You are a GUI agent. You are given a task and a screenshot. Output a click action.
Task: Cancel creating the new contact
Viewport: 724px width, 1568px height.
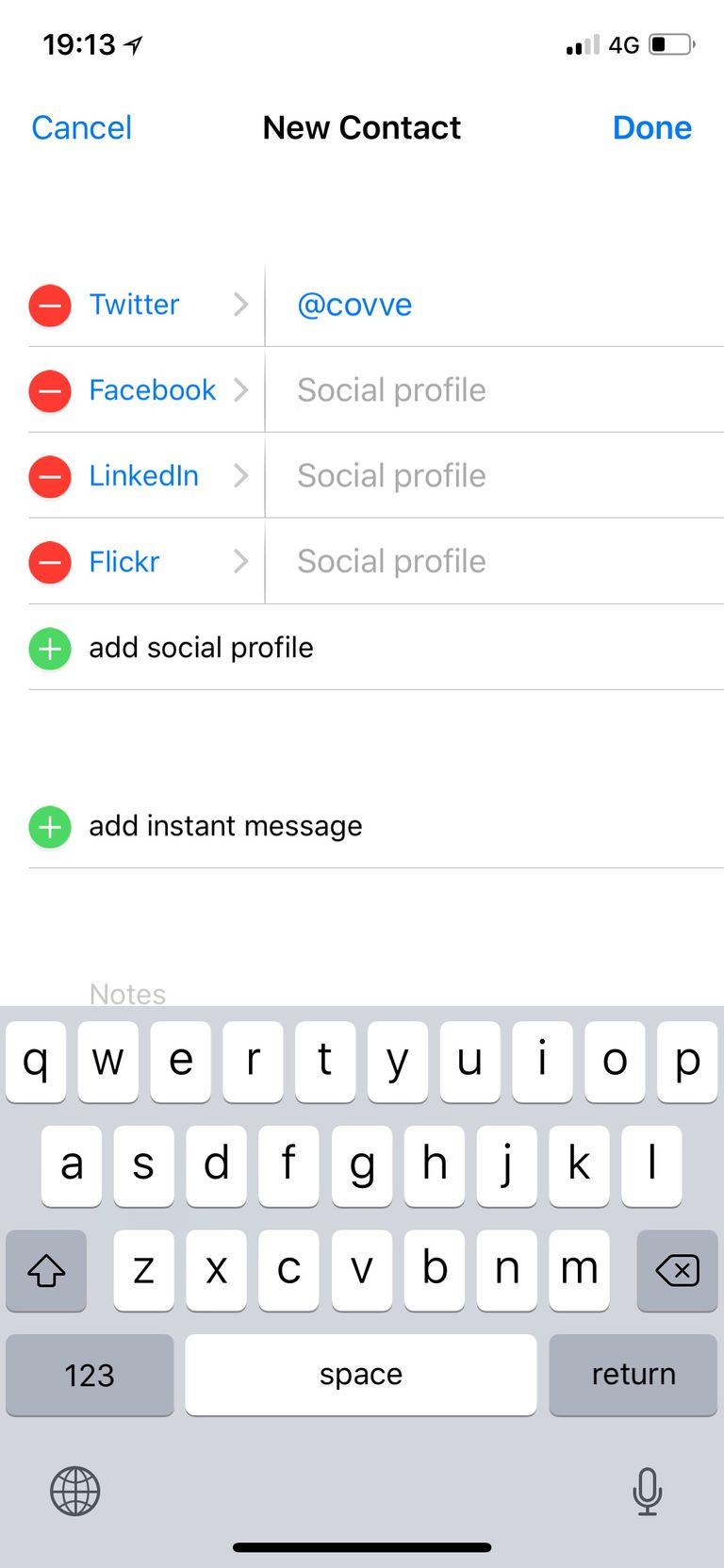coord(81,127)
